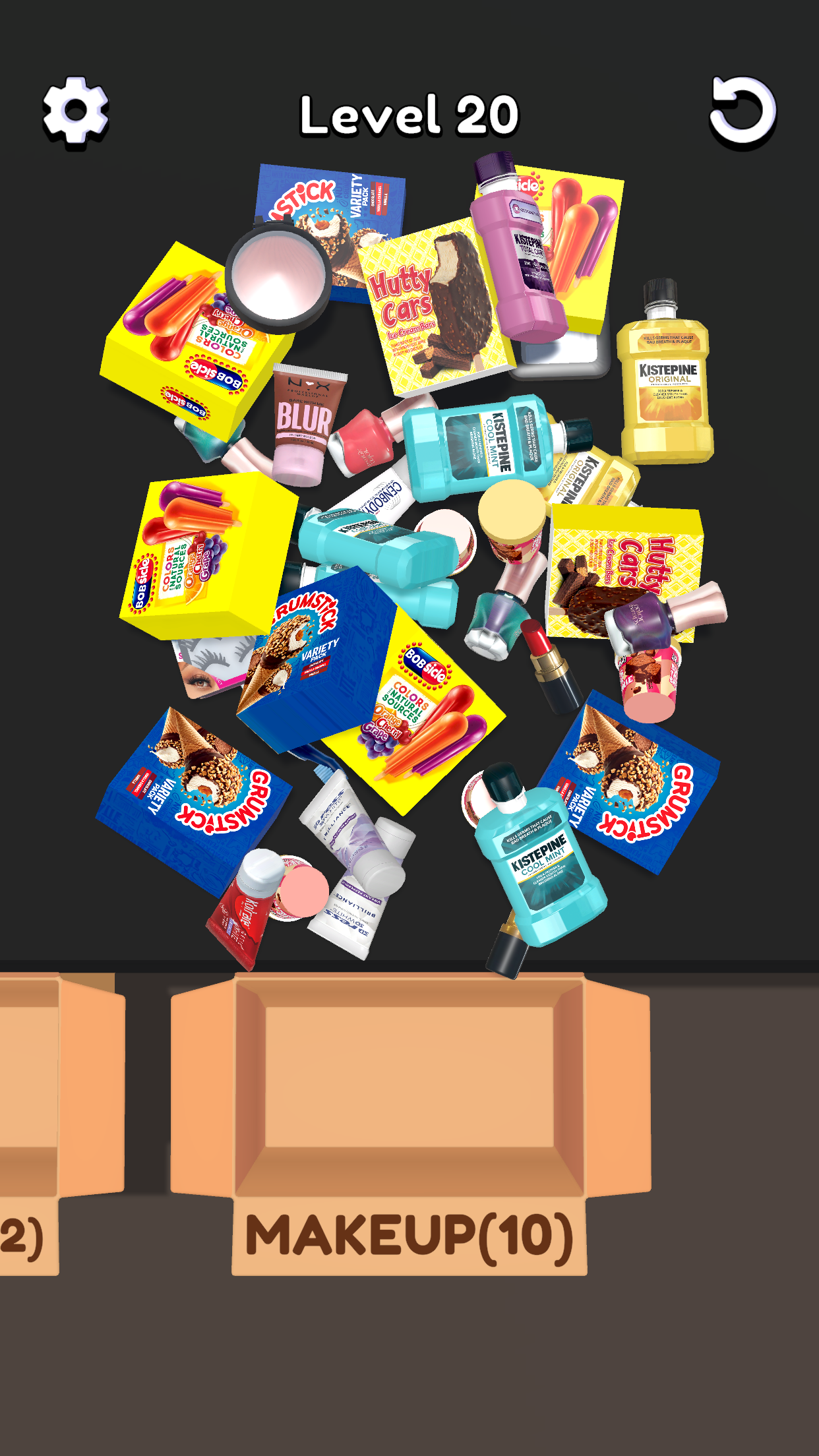Pick the false eyelashes package
Viewport: 819px width, 1456px height.
tap(206, 666)
